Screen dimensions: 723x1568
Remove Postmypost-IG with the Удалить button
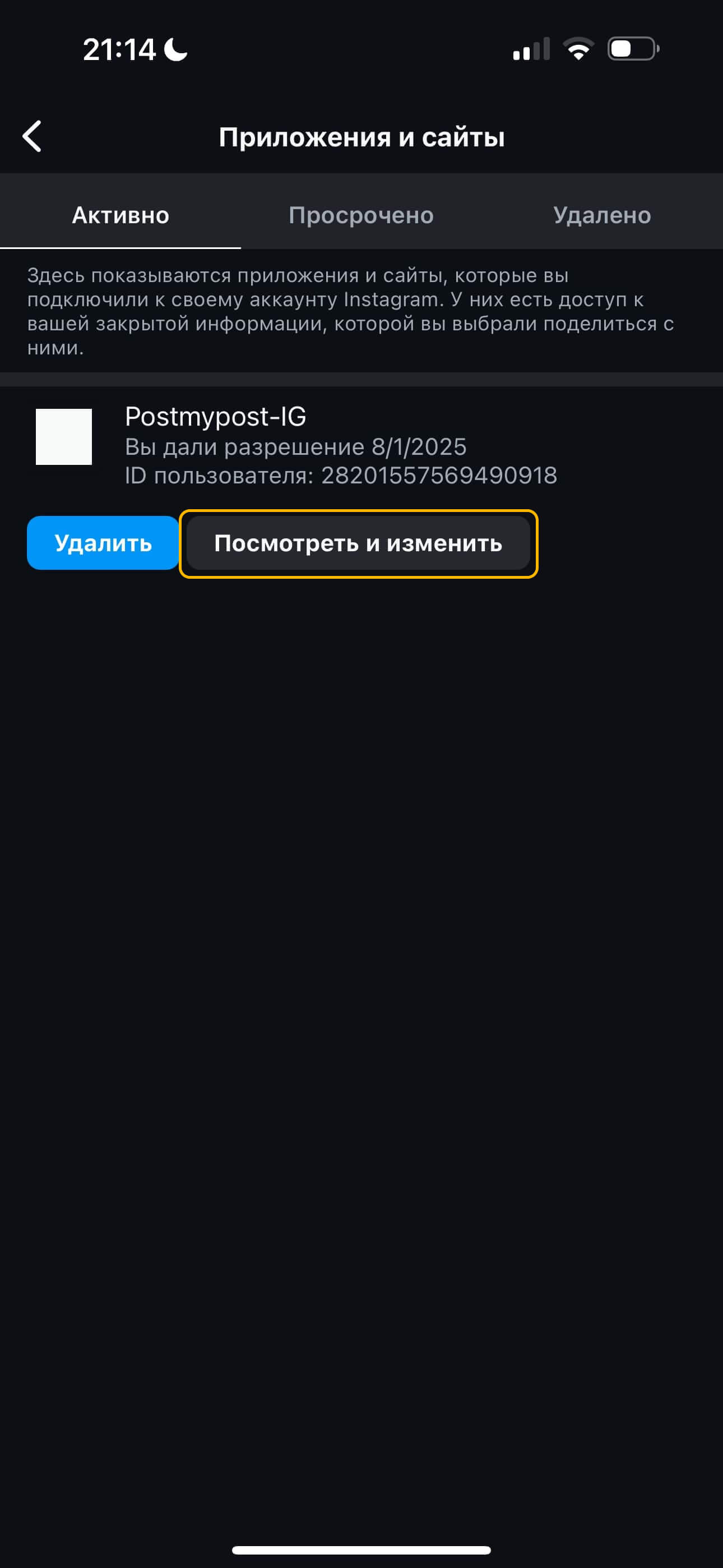(x=103, y=543)
